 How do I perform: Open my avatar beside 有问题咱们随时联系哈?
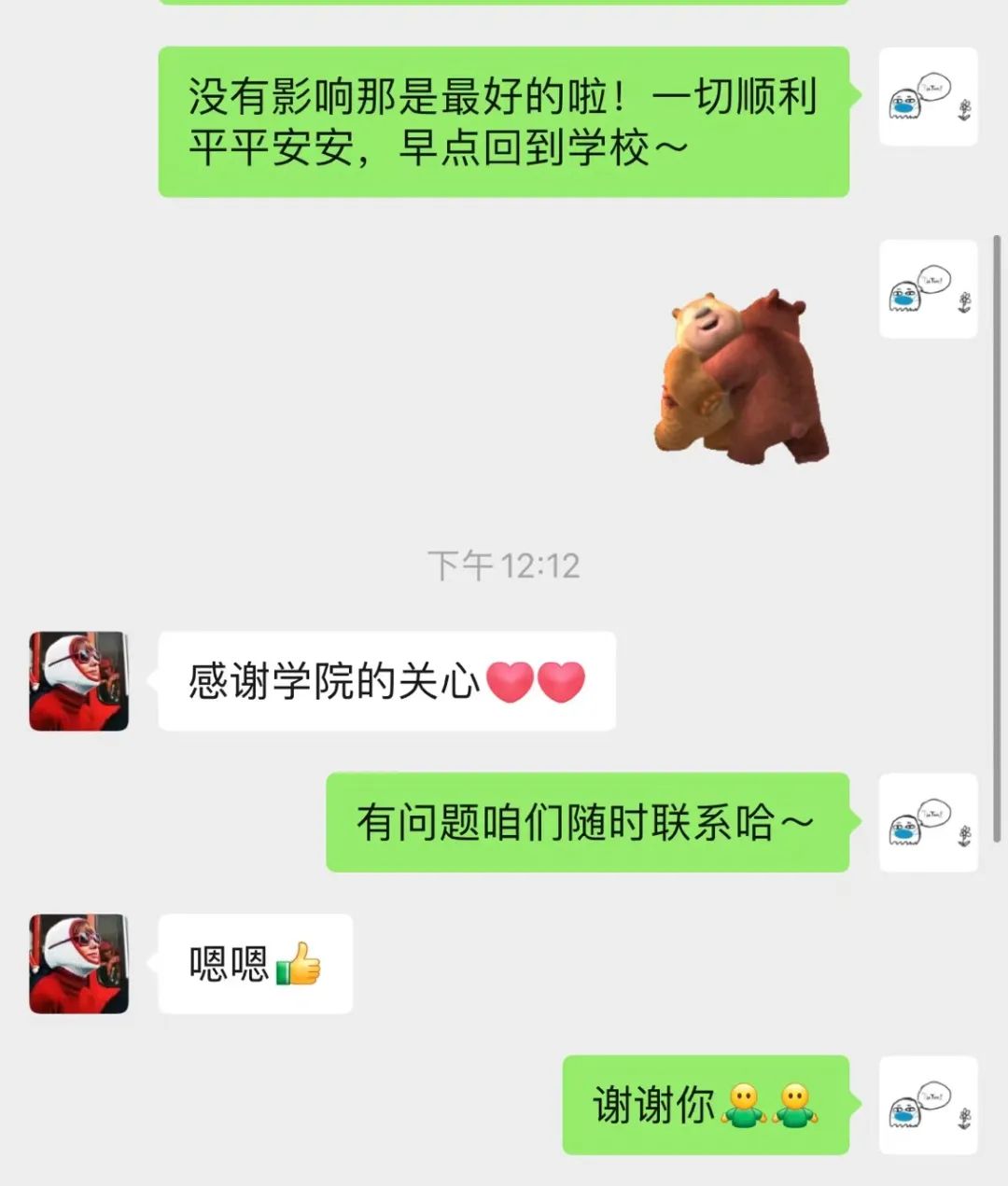point(928,823)
